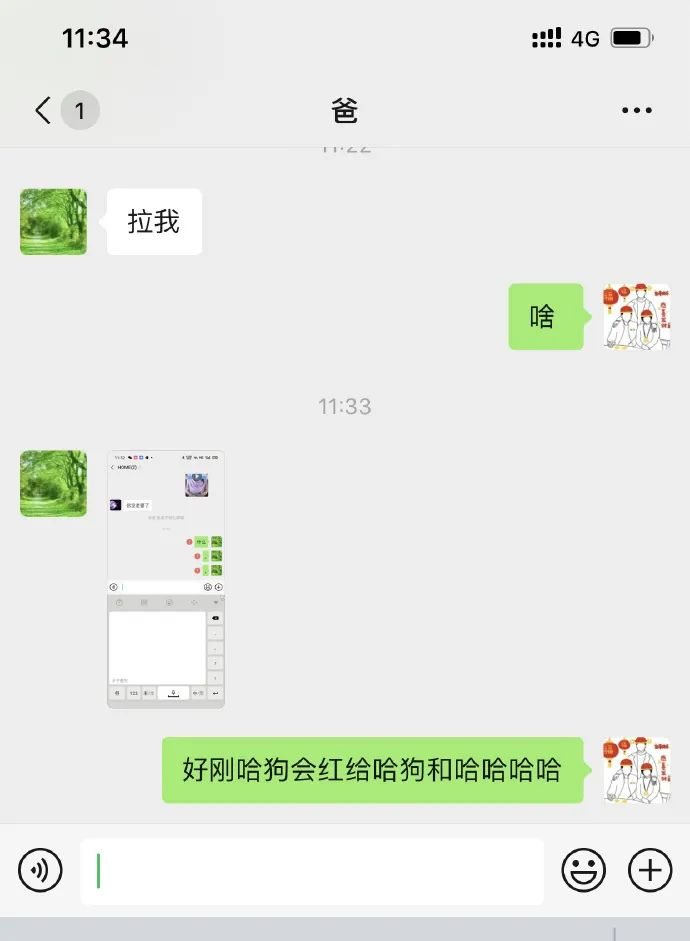Focus the message text field

[x=312, y=871]
